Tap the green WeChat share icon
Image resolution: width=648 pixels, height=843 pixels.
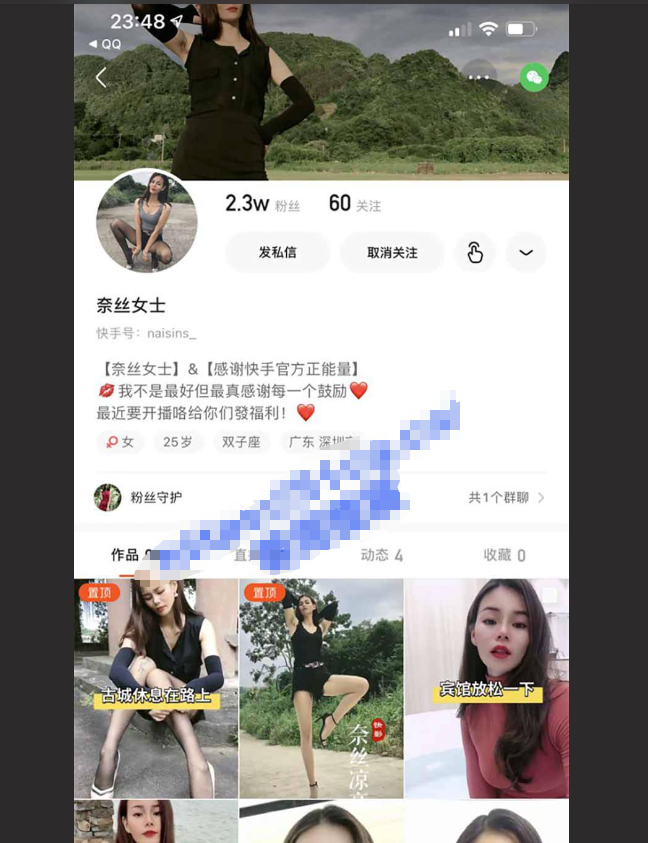click(534, 77)
